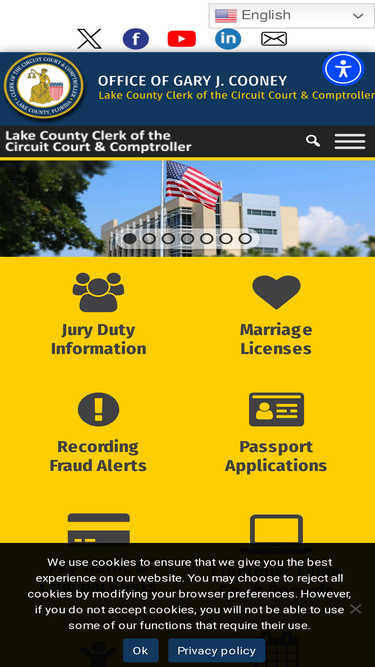Open the site search magnifier
Screen dimensions: 375x667
point(313,141)
